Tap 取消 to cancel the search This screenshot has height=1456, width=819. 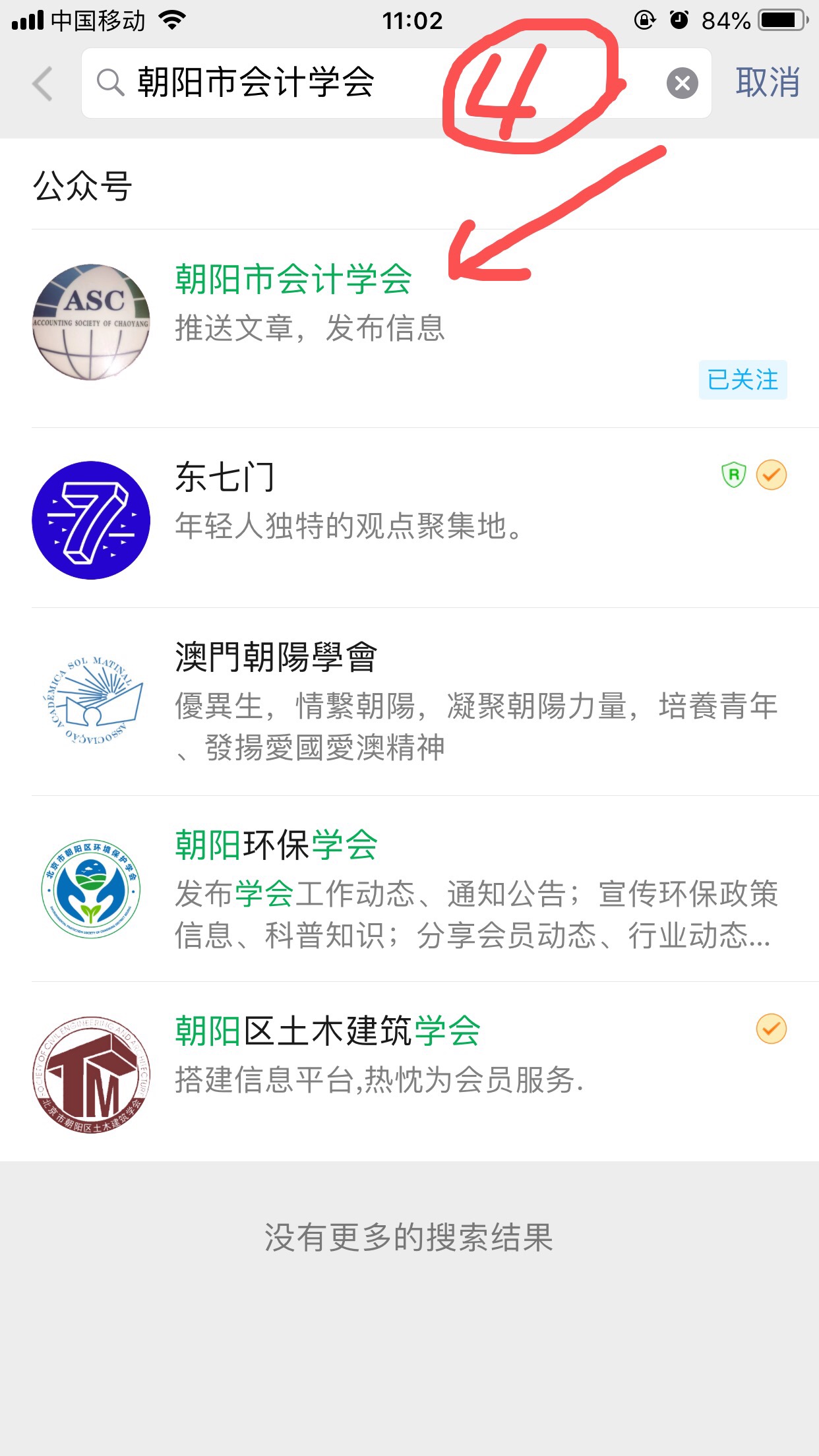click(x=768, y=84)
